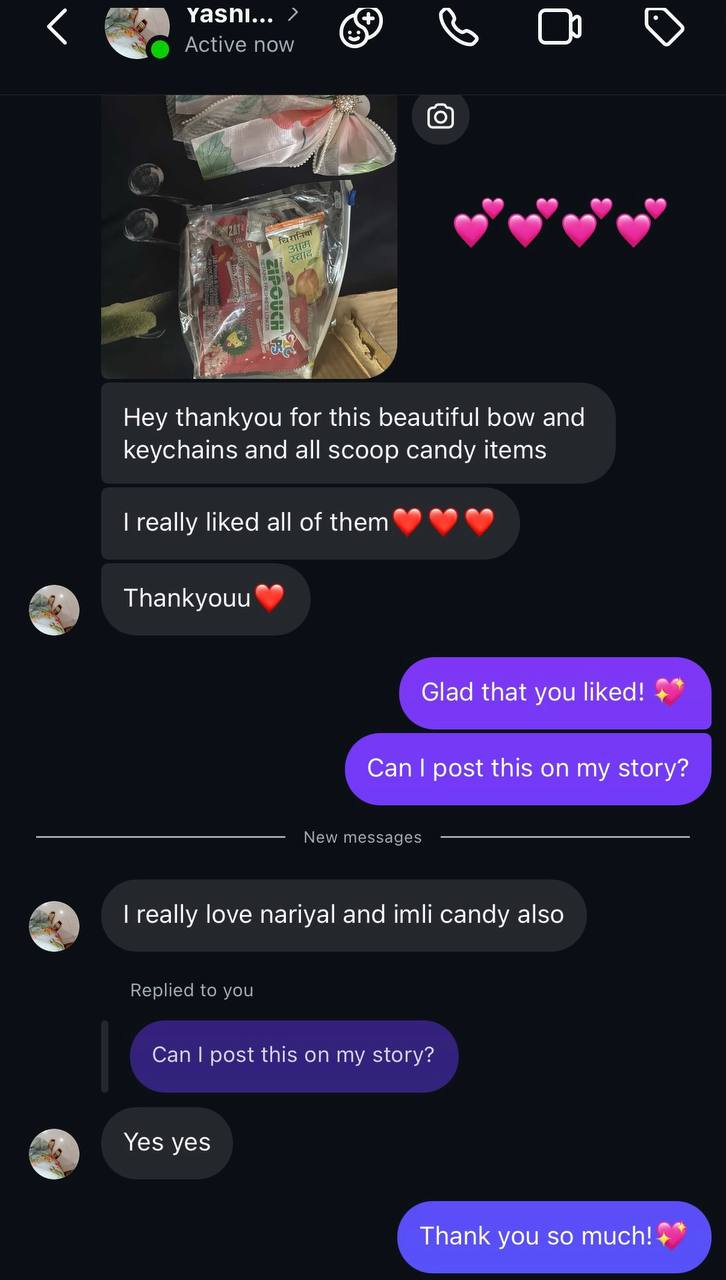Tap the Hey thankyou message bubble

pyautogui.click(x=356, y=433)
